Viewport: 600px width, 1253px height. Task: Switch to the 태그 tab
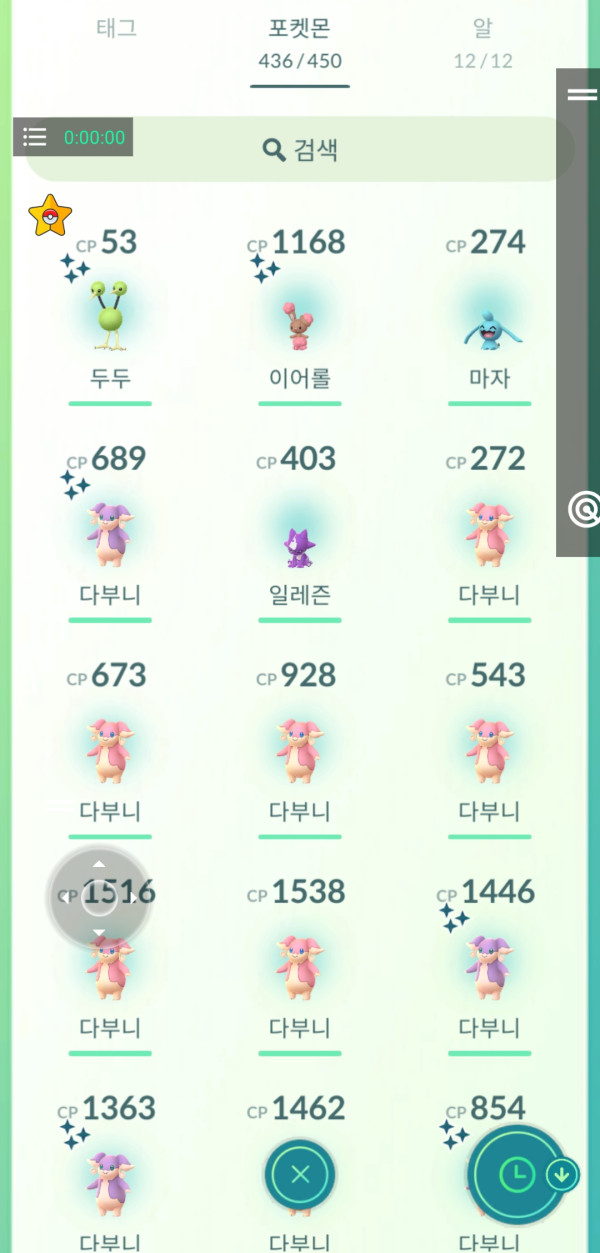point(116,29)
